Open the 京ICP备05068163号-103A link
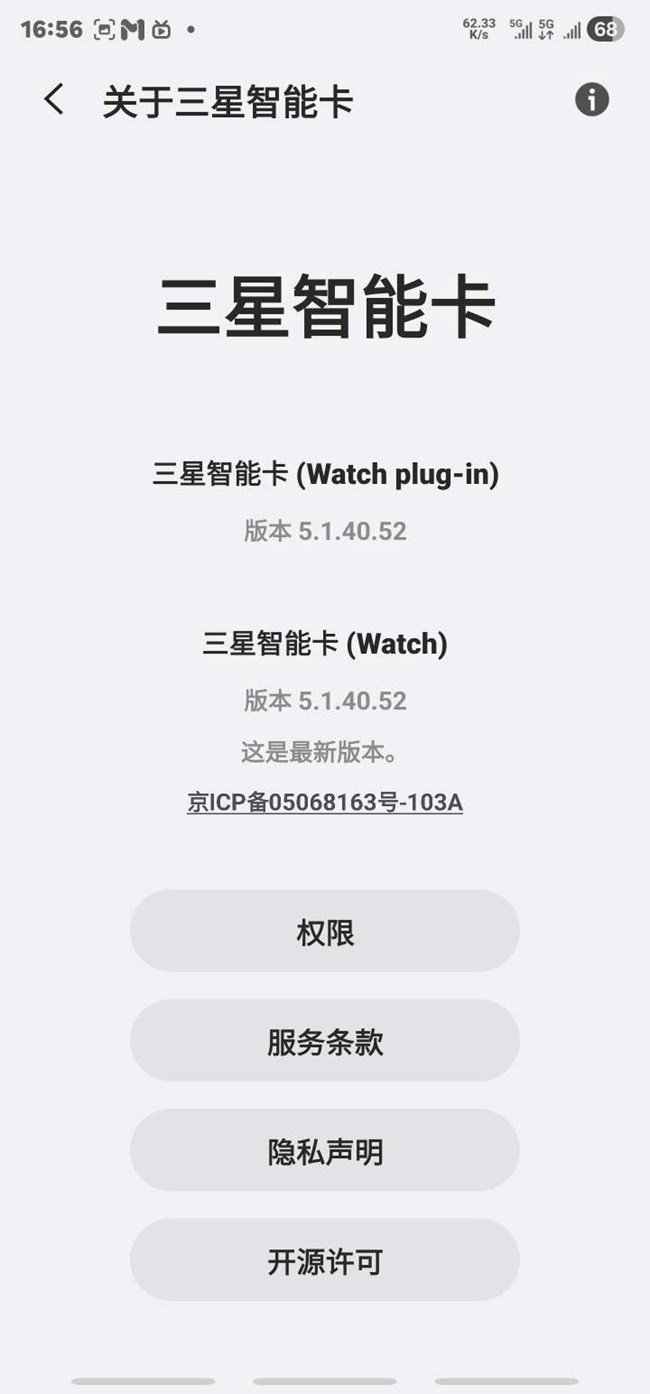Image resolution: width=650 pixels, height=1394 pixels. (324, 802)
